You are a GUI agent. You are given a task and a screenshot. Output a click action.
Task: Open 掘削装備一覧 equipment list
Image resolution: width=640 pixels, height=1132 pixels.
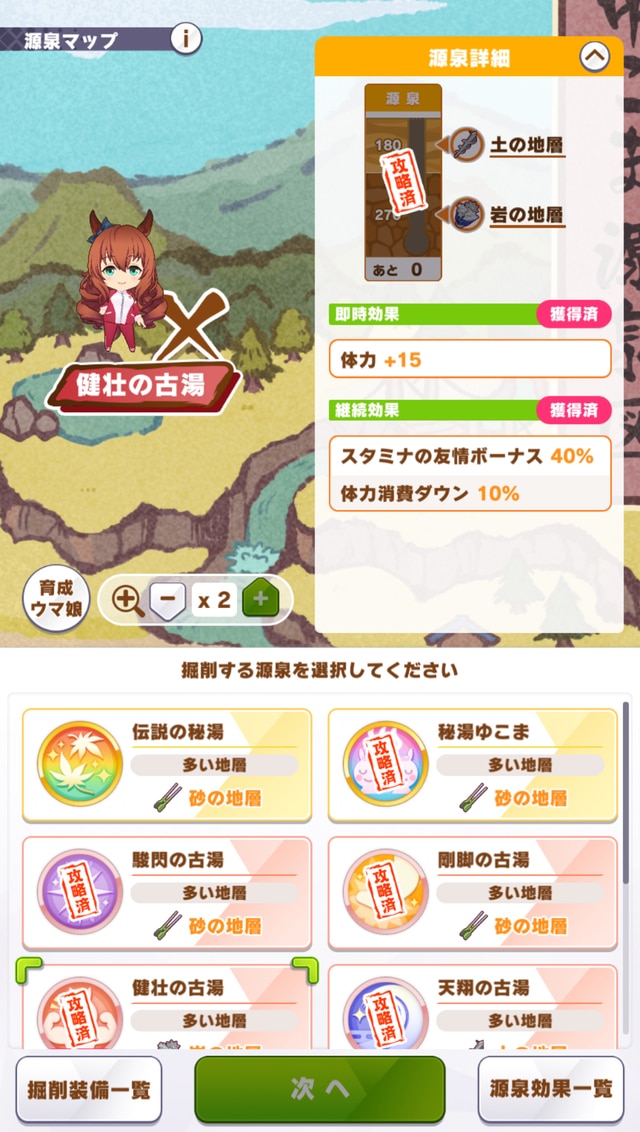(89, 1088)
